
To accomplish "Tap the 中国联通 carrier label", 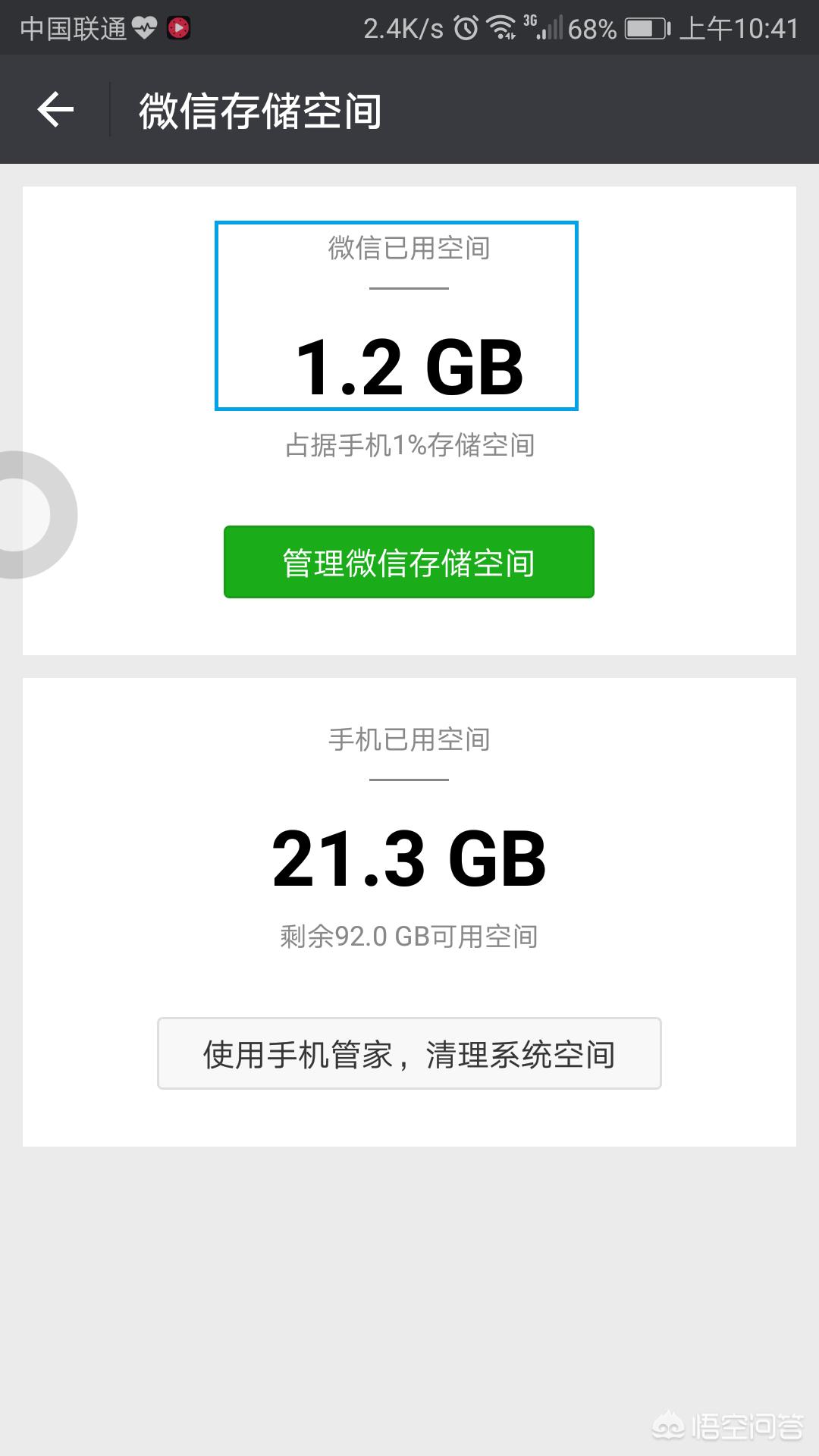I will [x=74, y=28].
